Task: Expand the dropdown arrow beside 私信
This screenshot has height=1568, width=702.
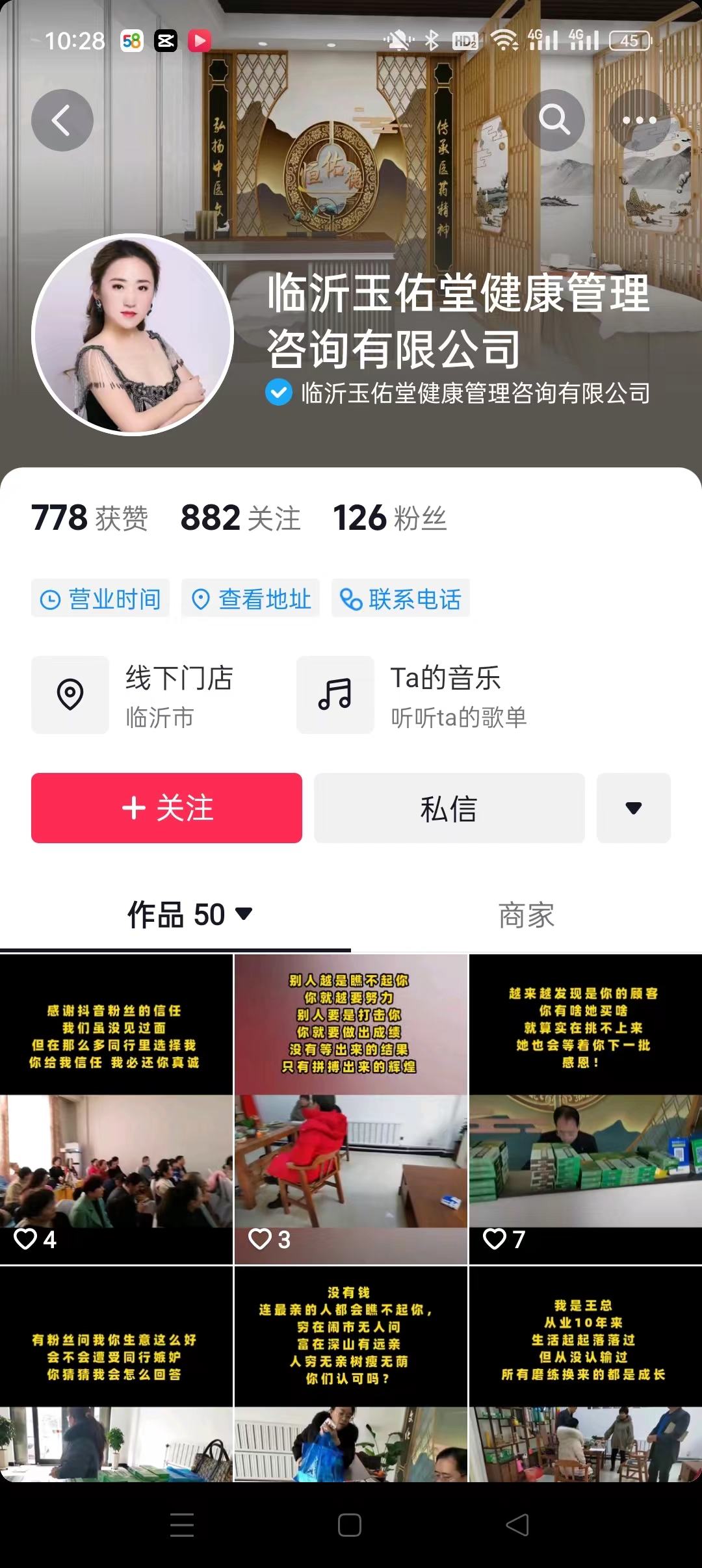Action: 634,808
